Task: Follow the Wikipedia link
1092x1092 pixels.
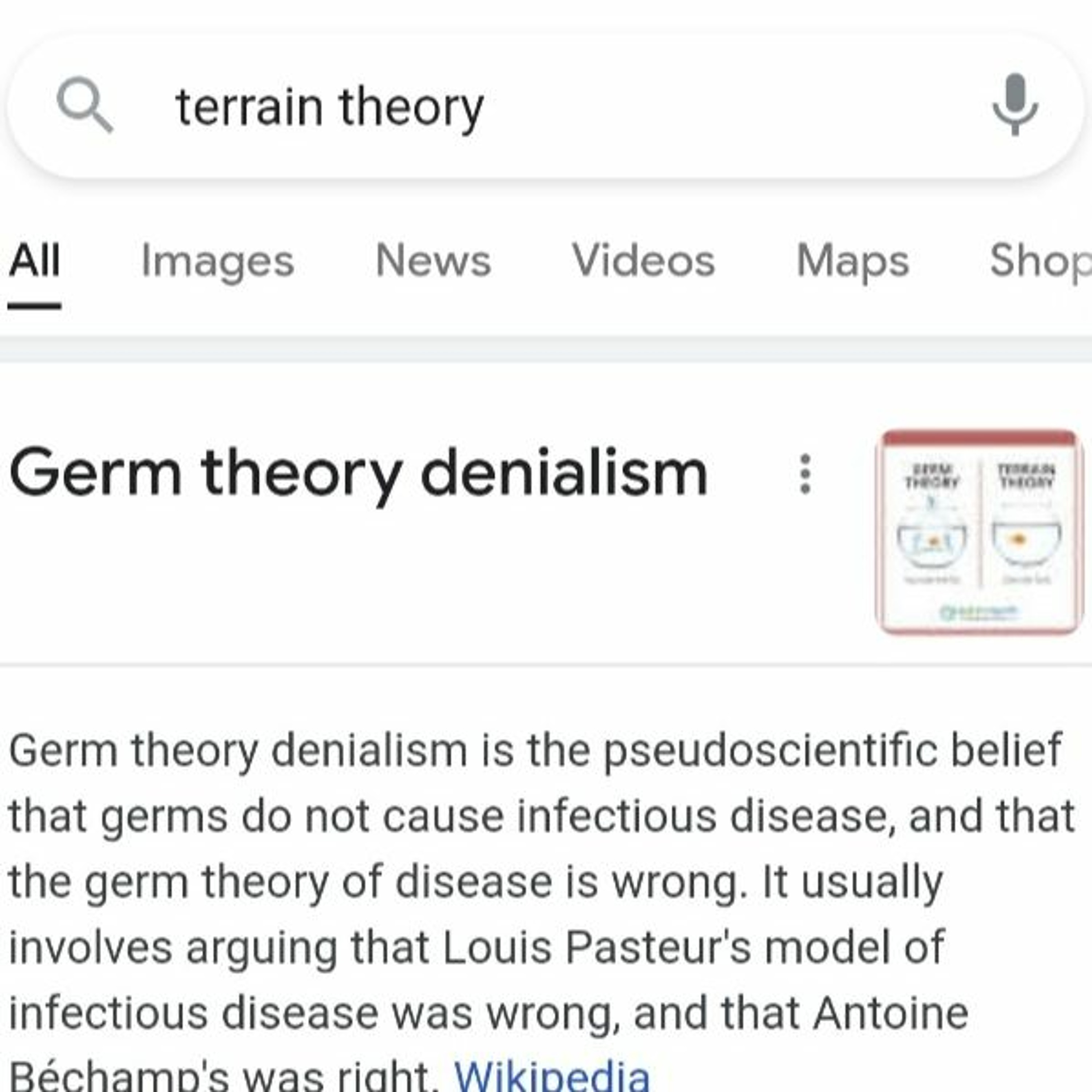Action: [552, 1075]
